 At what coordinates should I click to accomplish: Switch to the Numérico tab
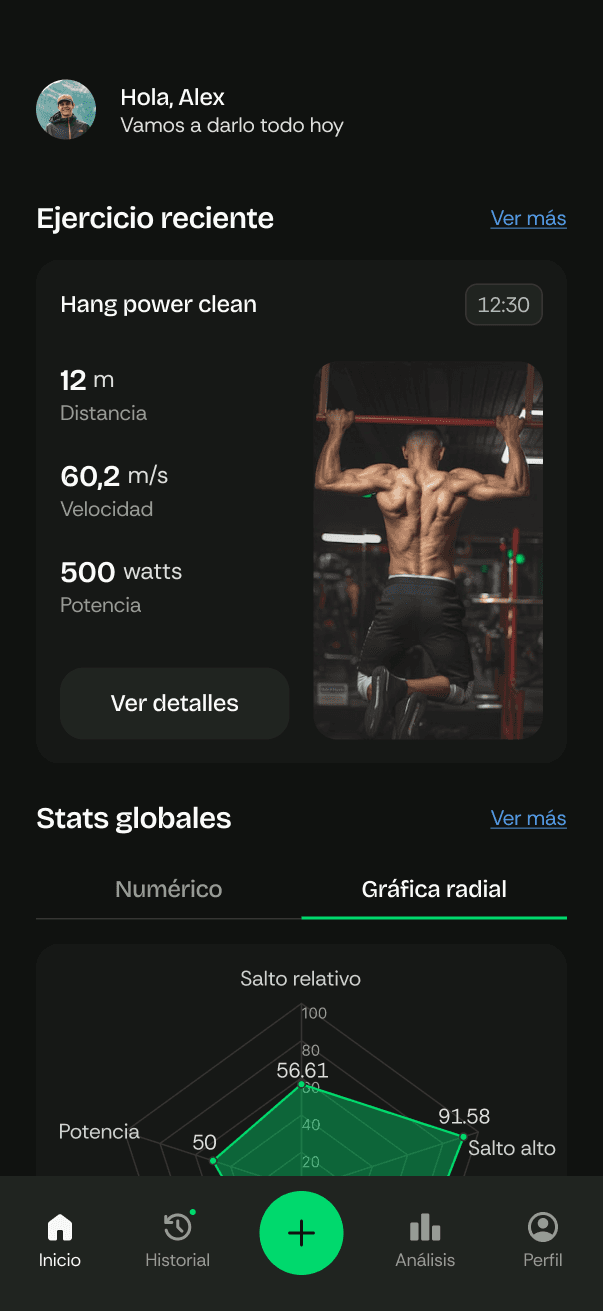pyautogui.click(x=169, y=889)
